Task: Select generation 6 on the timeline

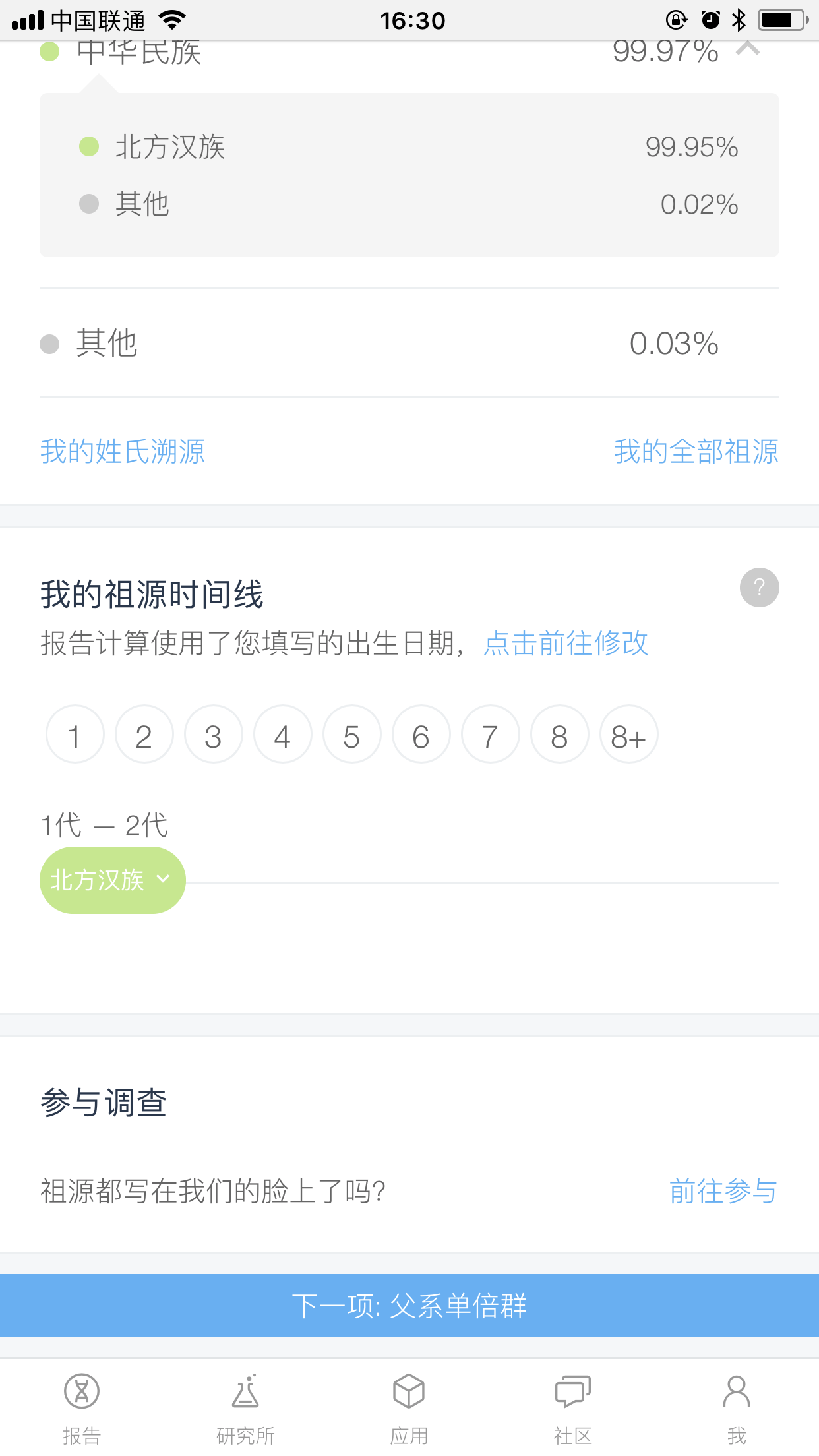Action: (421, 734)
